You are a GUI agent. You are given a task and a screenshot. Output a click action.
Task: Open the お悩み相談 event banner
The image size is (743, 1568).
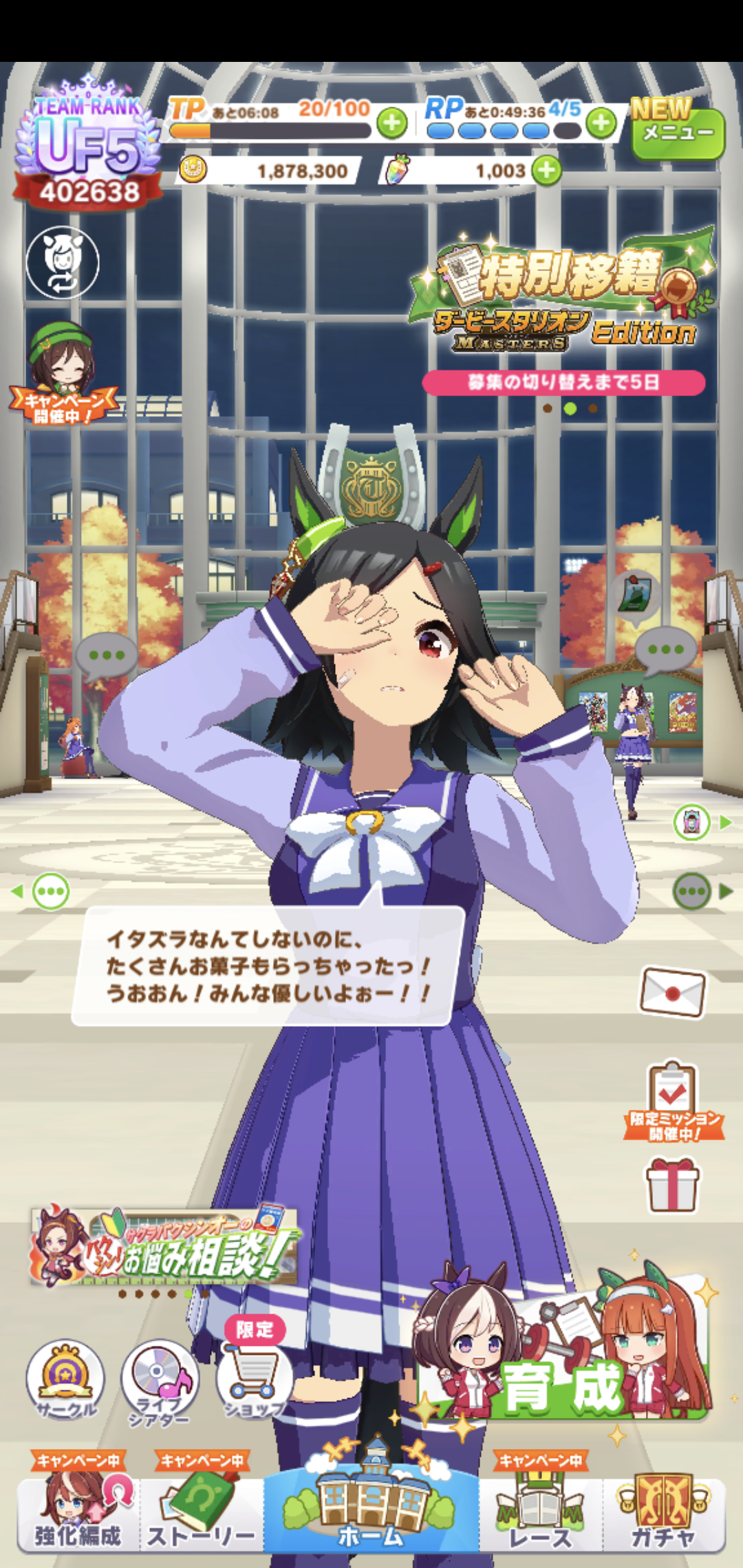[164, 1248]
